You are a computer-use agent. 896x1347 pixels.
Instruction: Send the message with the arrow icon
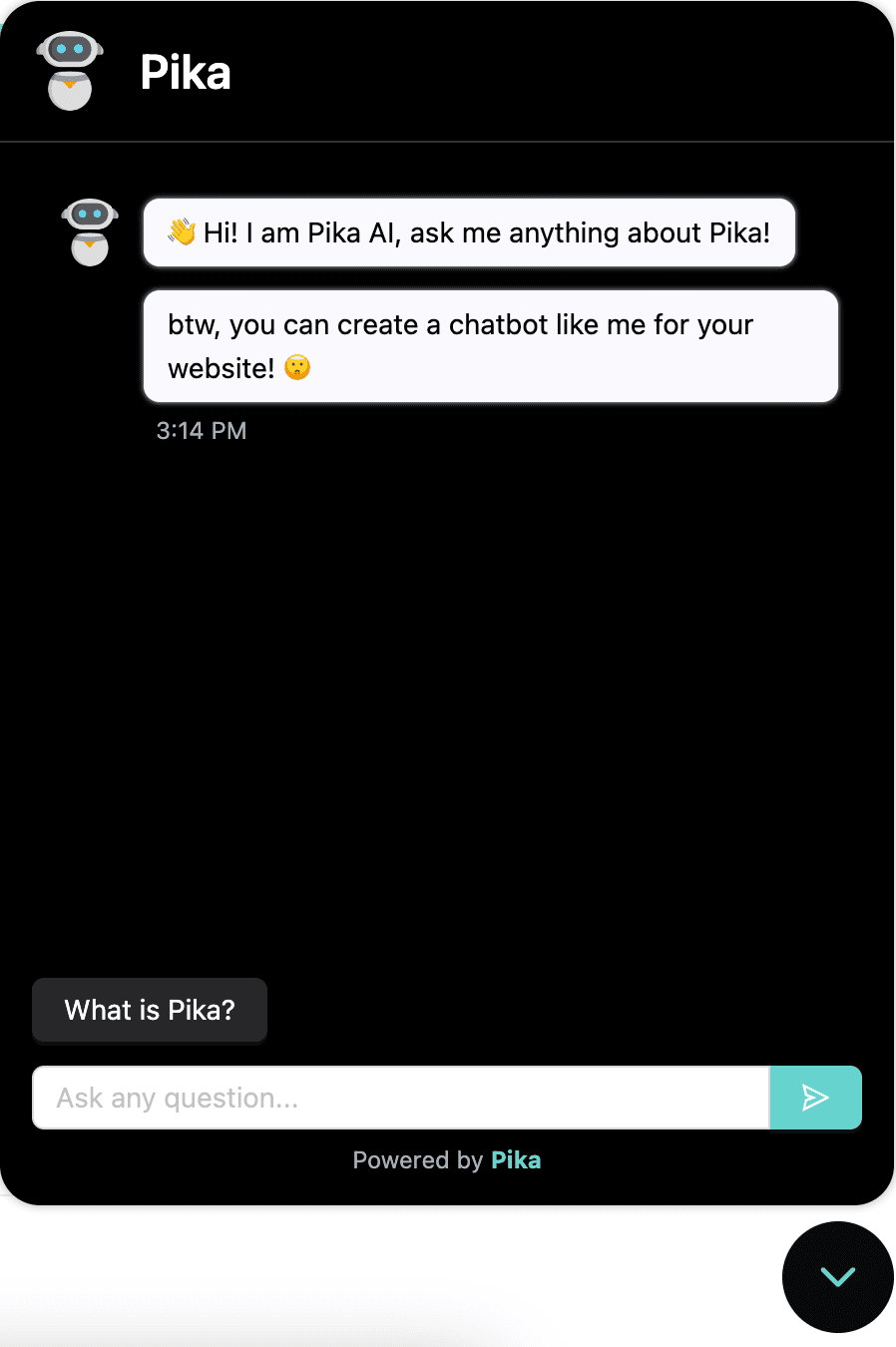815,1098
